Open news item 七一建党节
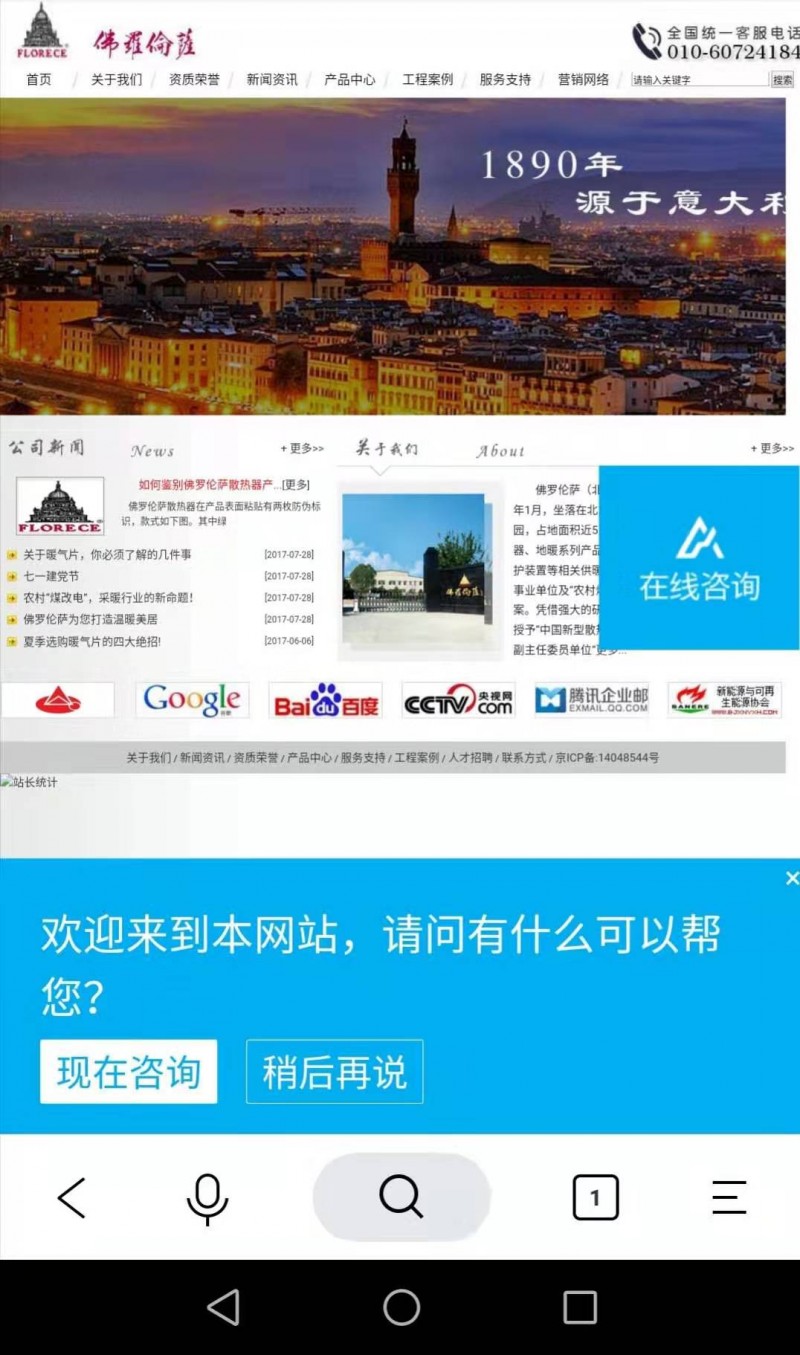The height and width of the screenshot is (1355, 800). click(51, 576)
